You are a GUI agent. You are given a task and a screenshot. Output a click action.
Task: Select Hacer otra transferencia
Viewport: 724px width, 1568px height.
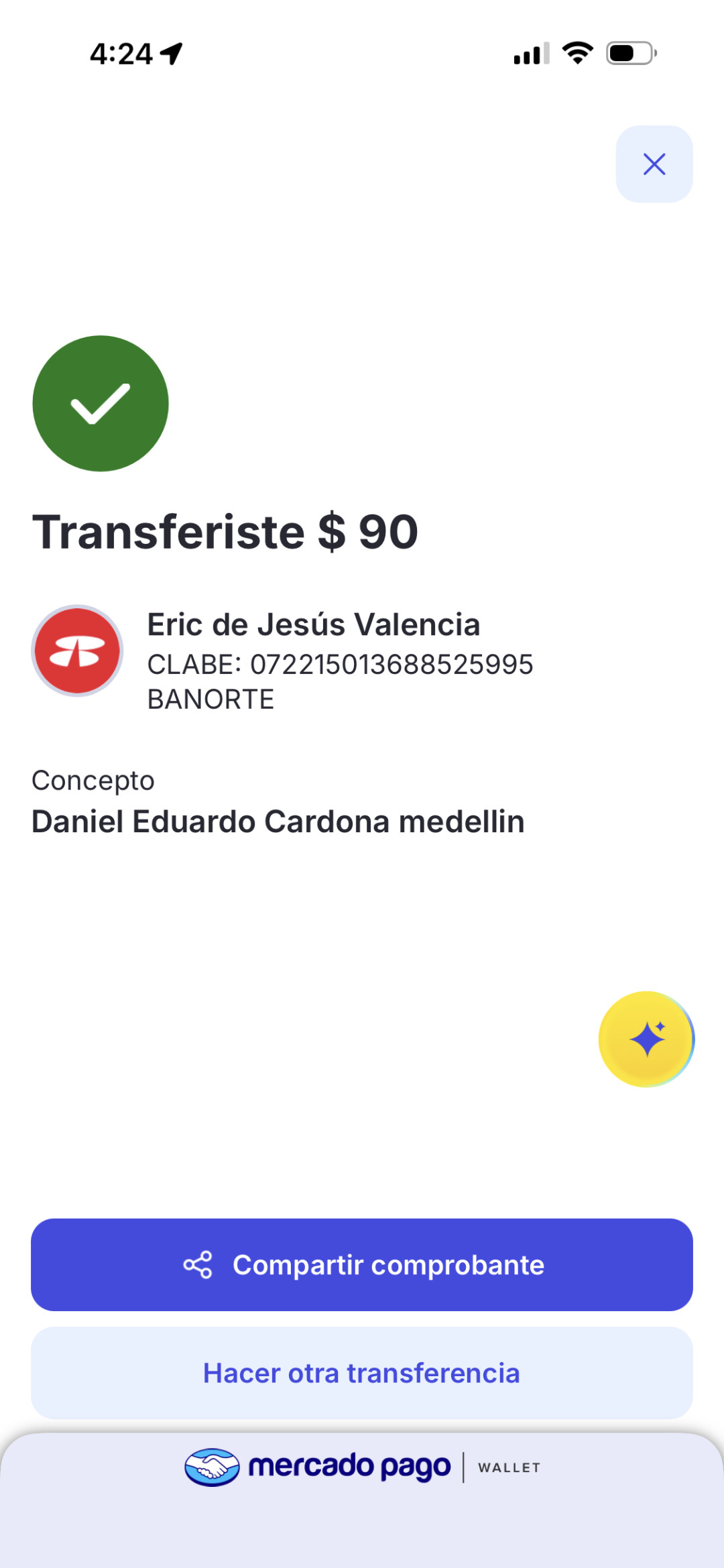click(x=362, y=1372)
